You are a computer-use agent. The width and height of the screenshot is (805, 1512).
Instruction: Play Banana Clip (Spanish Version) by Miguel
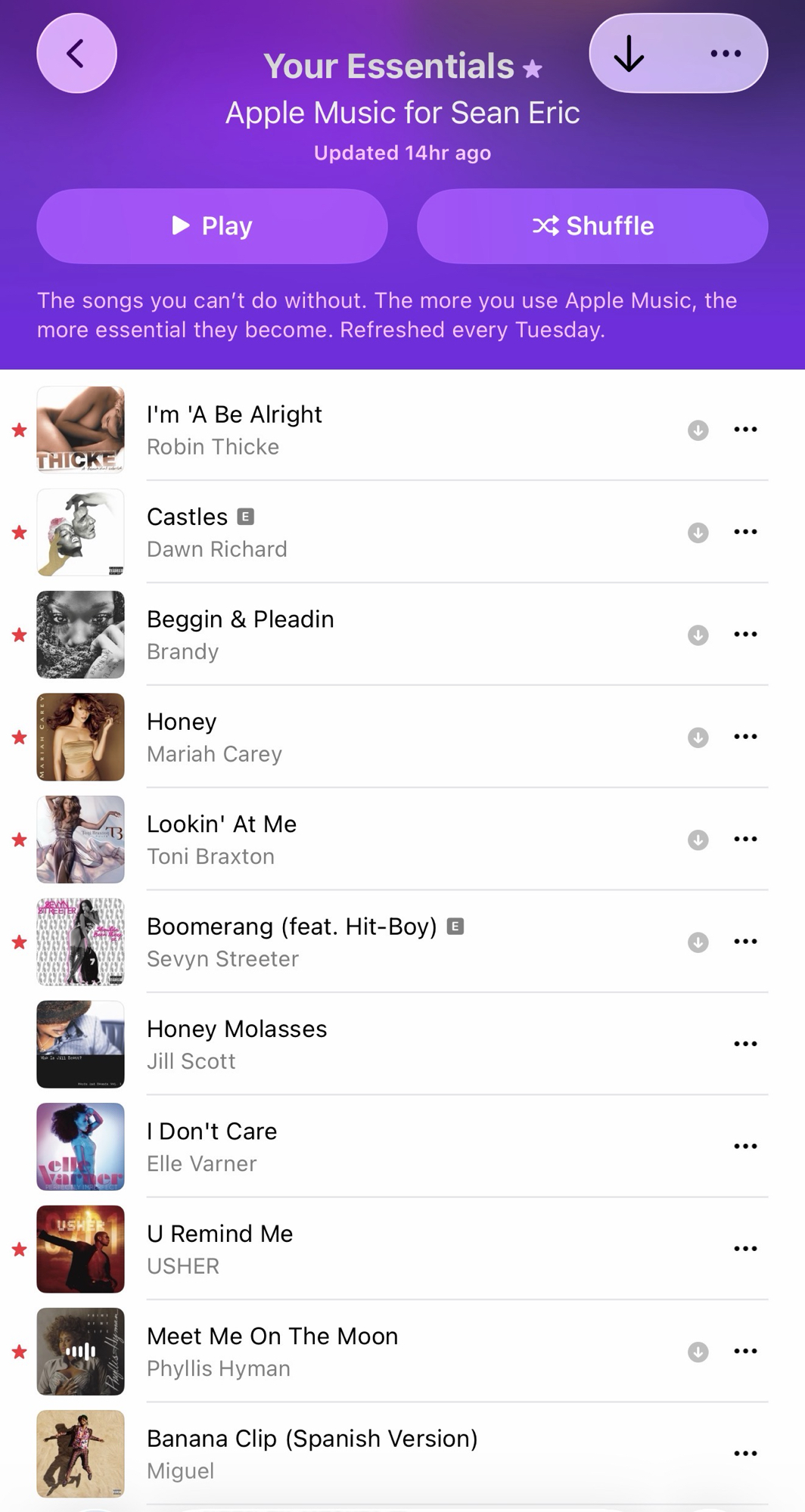[312, 1453]
